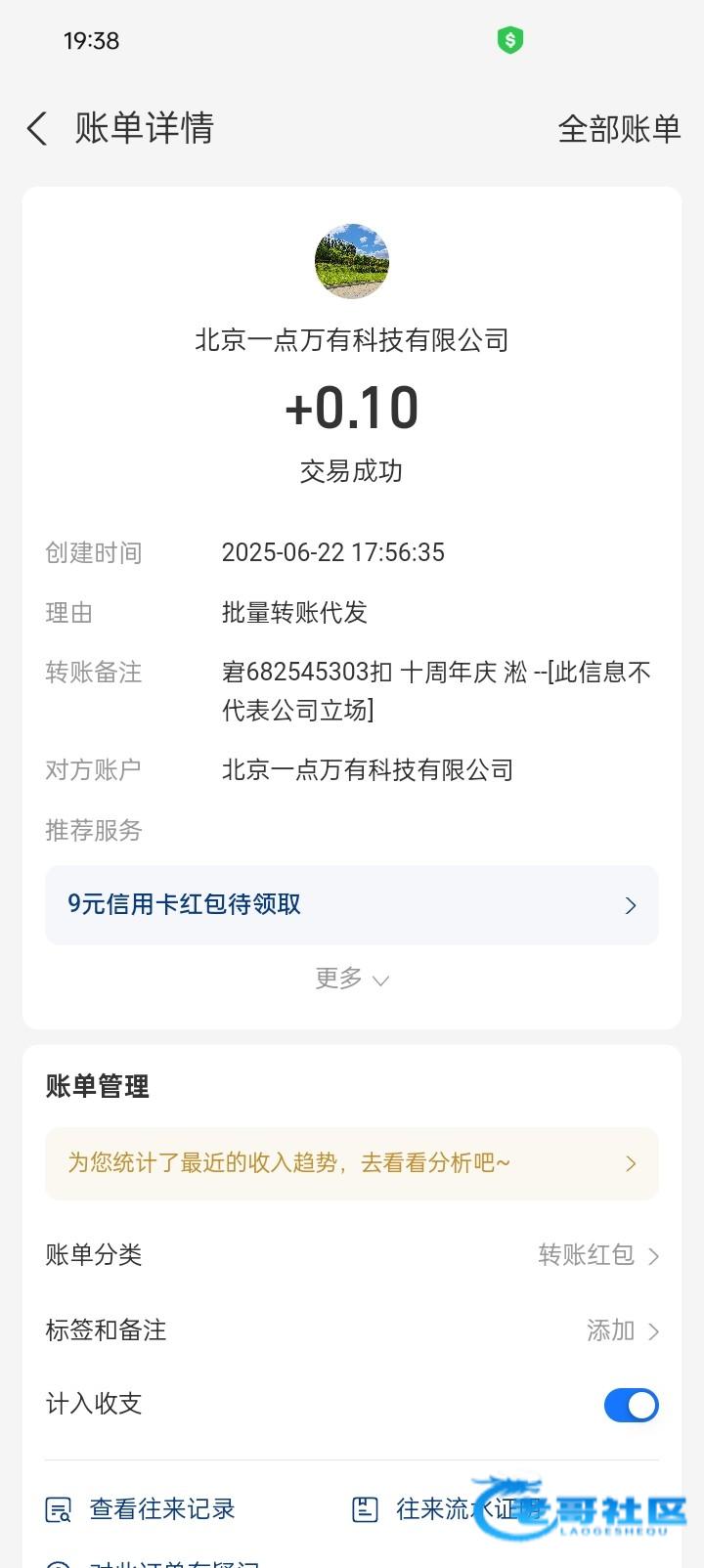
Task: Toggle the 计入收支 switch off
Action: (631, 1405)
